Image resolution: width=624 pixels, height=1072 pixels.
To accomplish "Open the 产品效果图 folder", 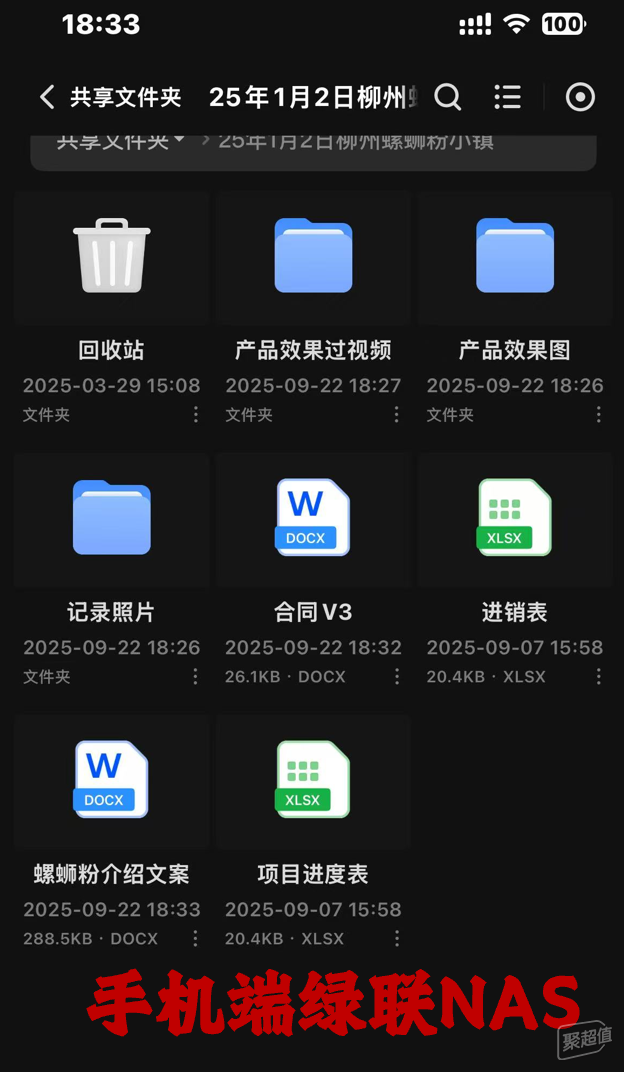I will pyautogui.click(x=515, y=256).
